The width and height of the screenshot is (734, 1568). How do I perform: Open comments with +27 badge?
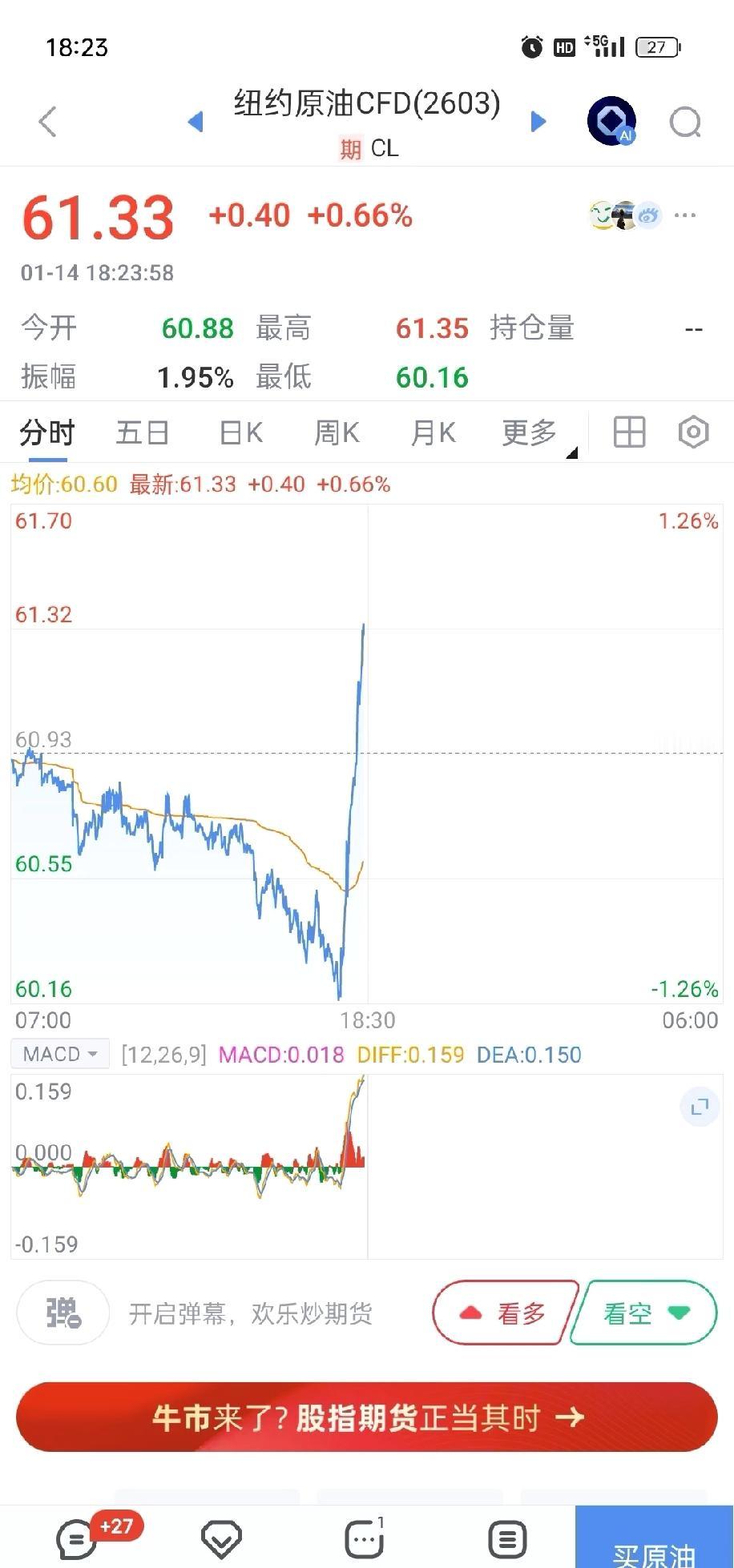(75, 1537)
